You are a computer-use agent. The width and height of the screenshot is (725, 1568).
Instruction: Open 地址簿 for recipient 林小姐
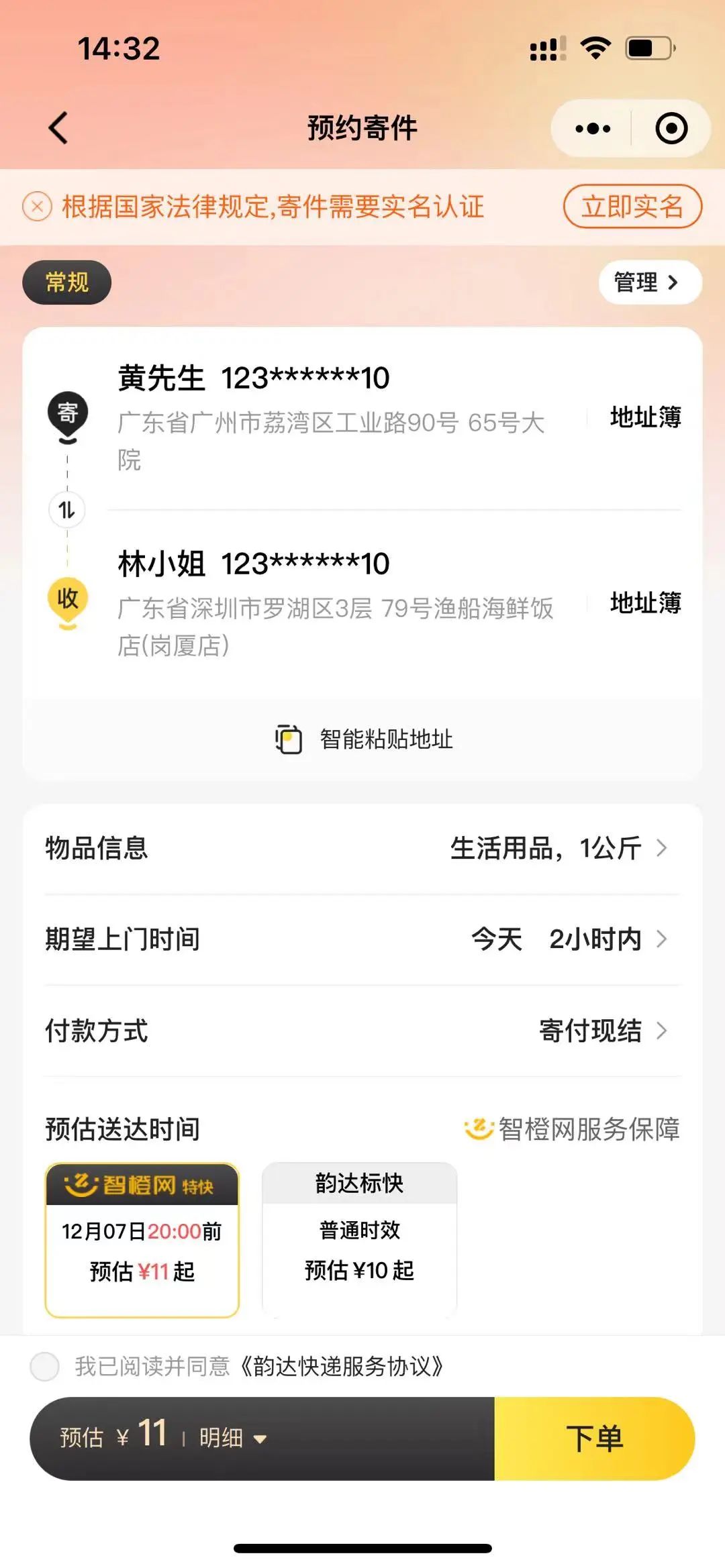pyautogui.click(x=644, y=603)
